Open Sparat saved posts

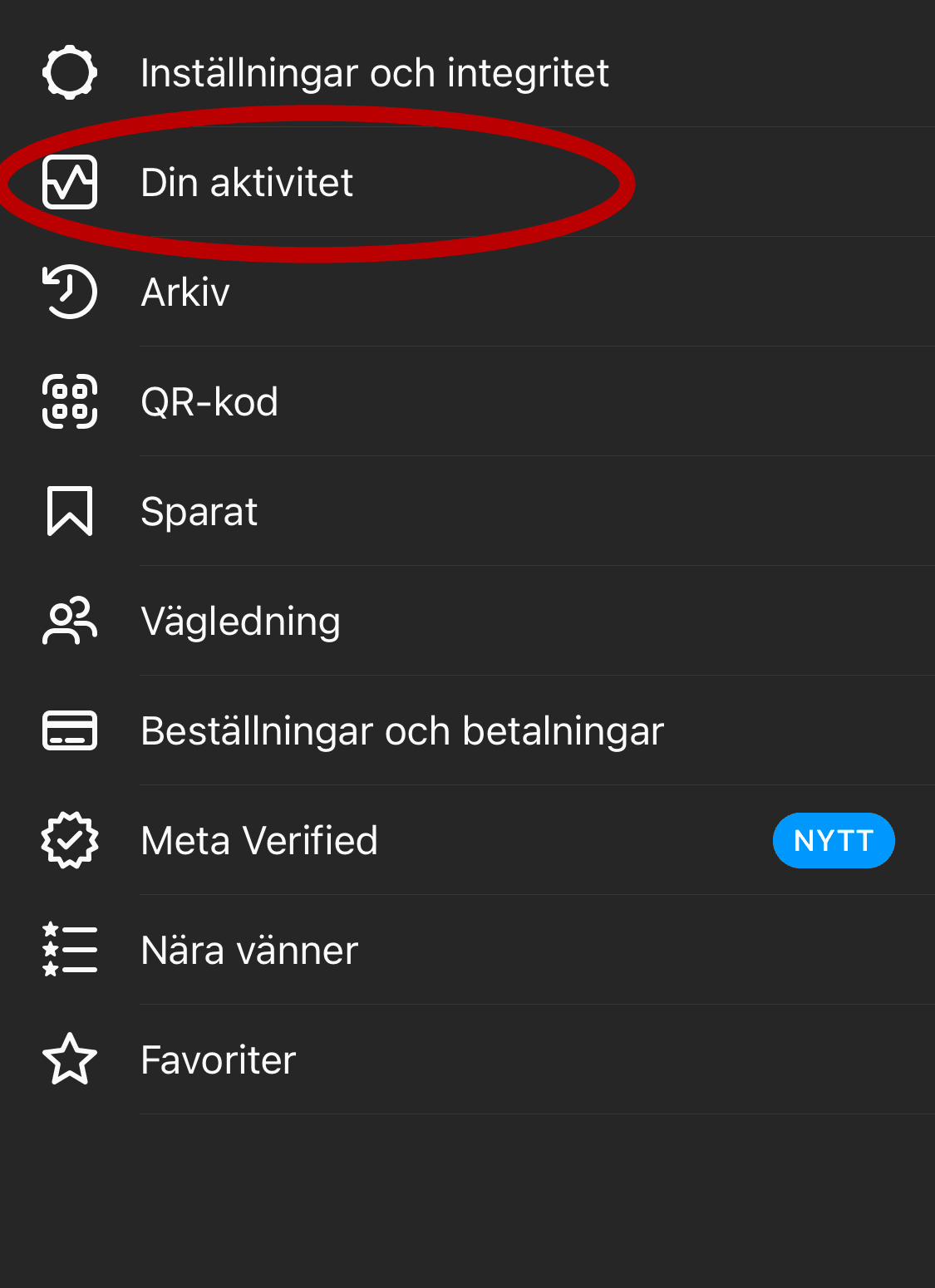pos(199,512)
